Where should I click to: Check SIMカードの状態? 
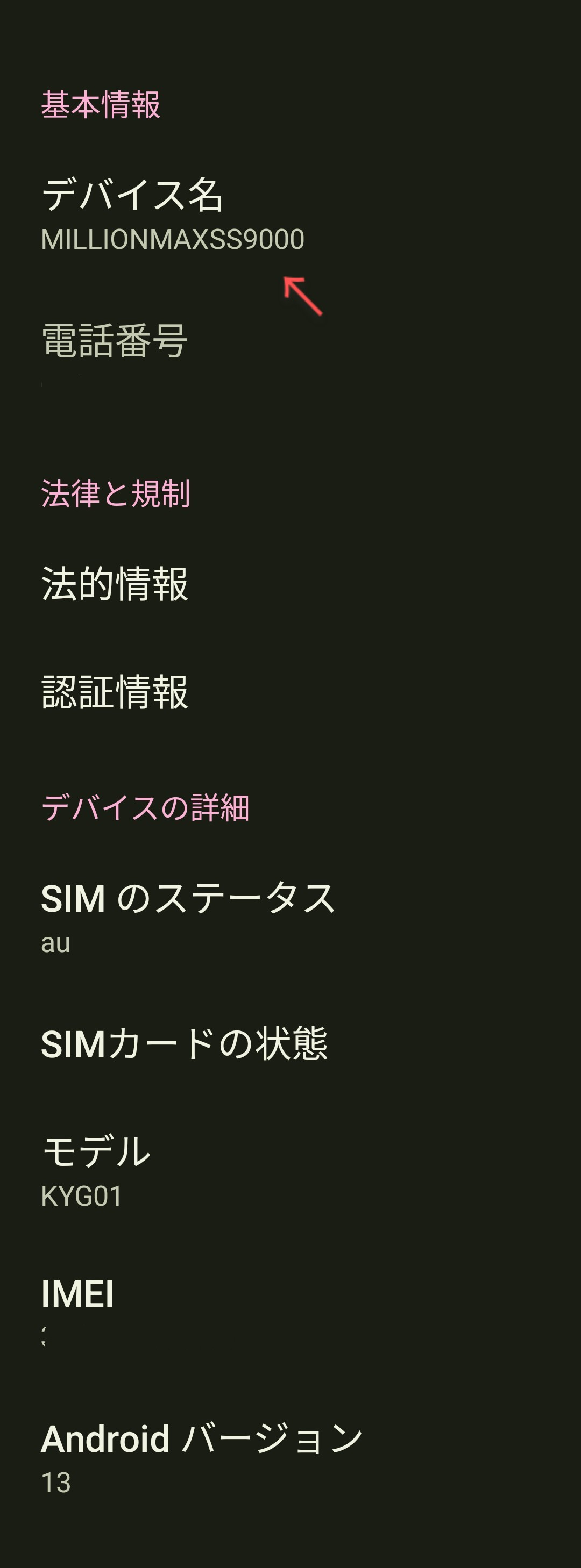click(184, 1043)
